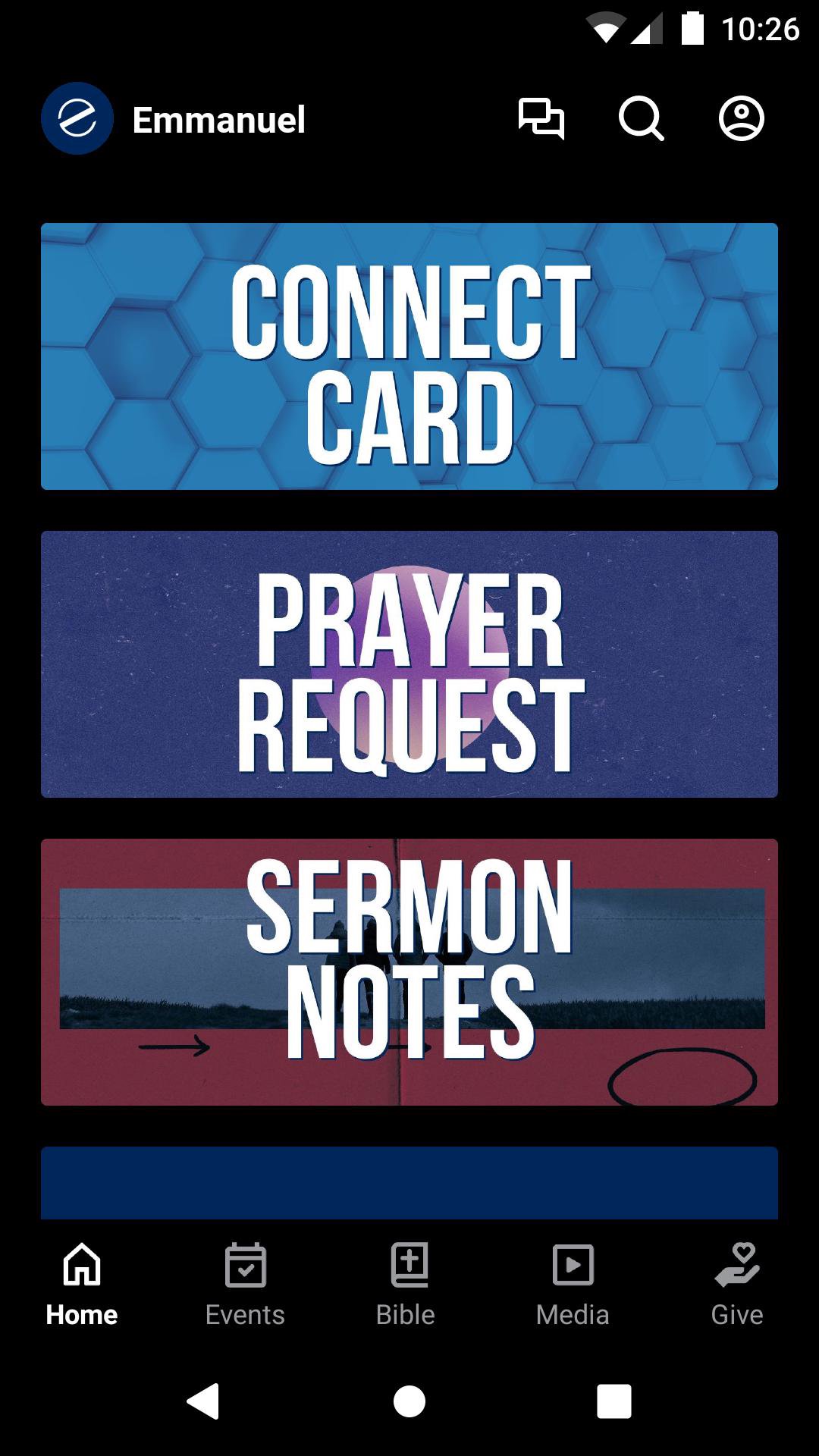Go to the Give tab
The width and height of the screenshot is (819, 1456).
pos(736,1285)
